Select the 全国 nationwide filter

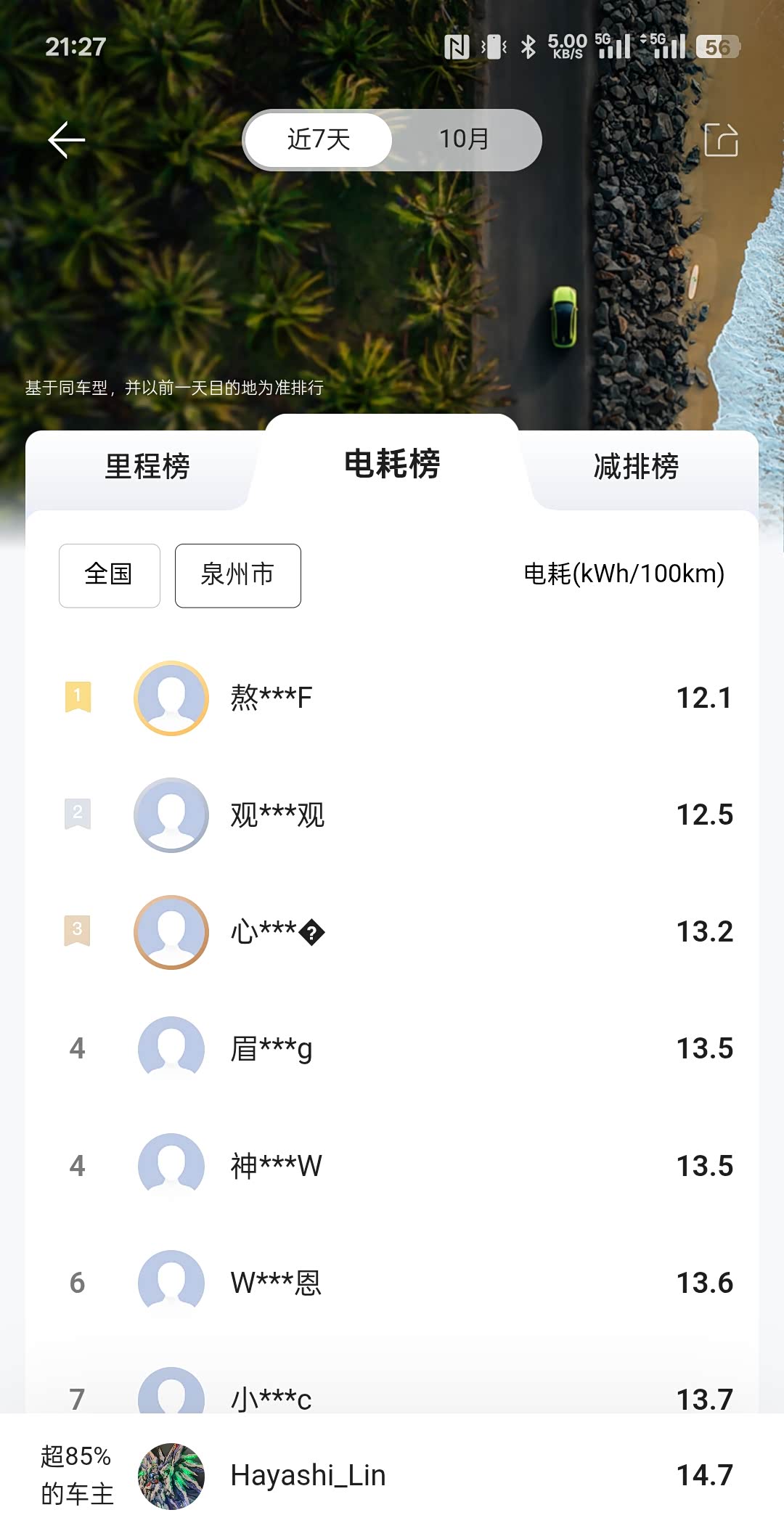[109, 575]
